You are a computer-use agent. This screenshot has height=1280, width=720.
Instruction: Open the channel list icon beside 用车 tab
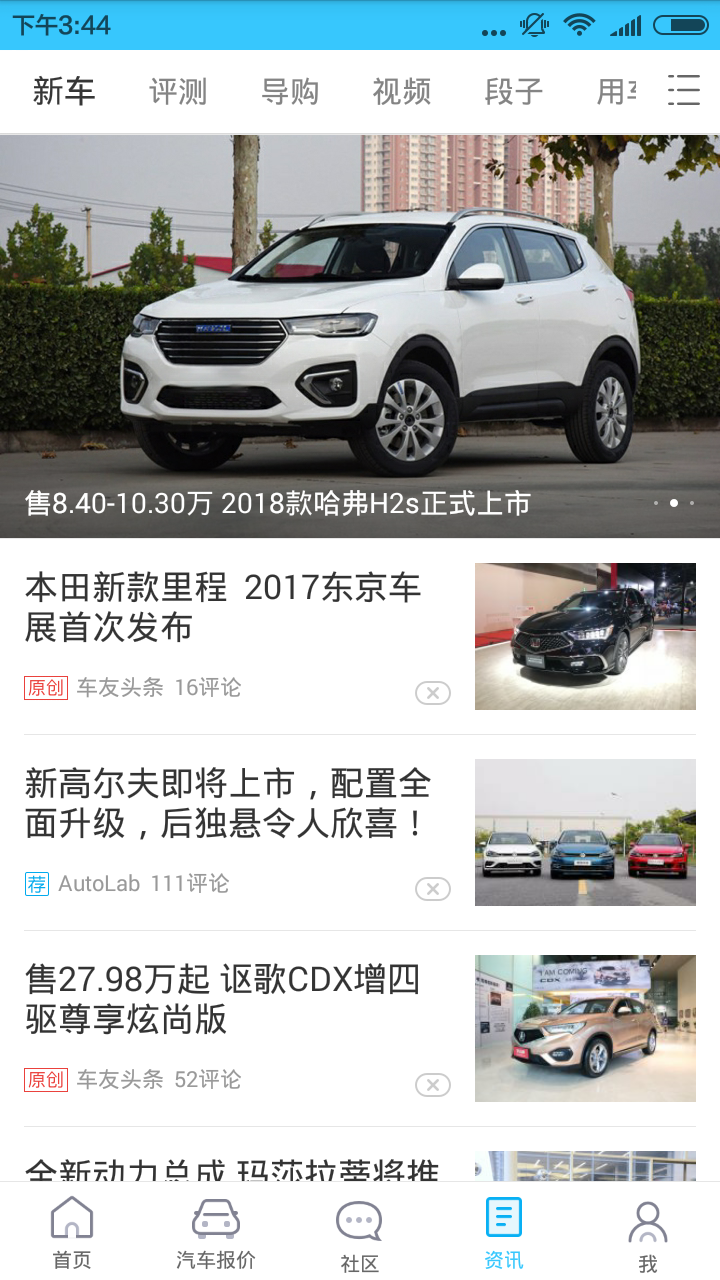tap(684, 91)
